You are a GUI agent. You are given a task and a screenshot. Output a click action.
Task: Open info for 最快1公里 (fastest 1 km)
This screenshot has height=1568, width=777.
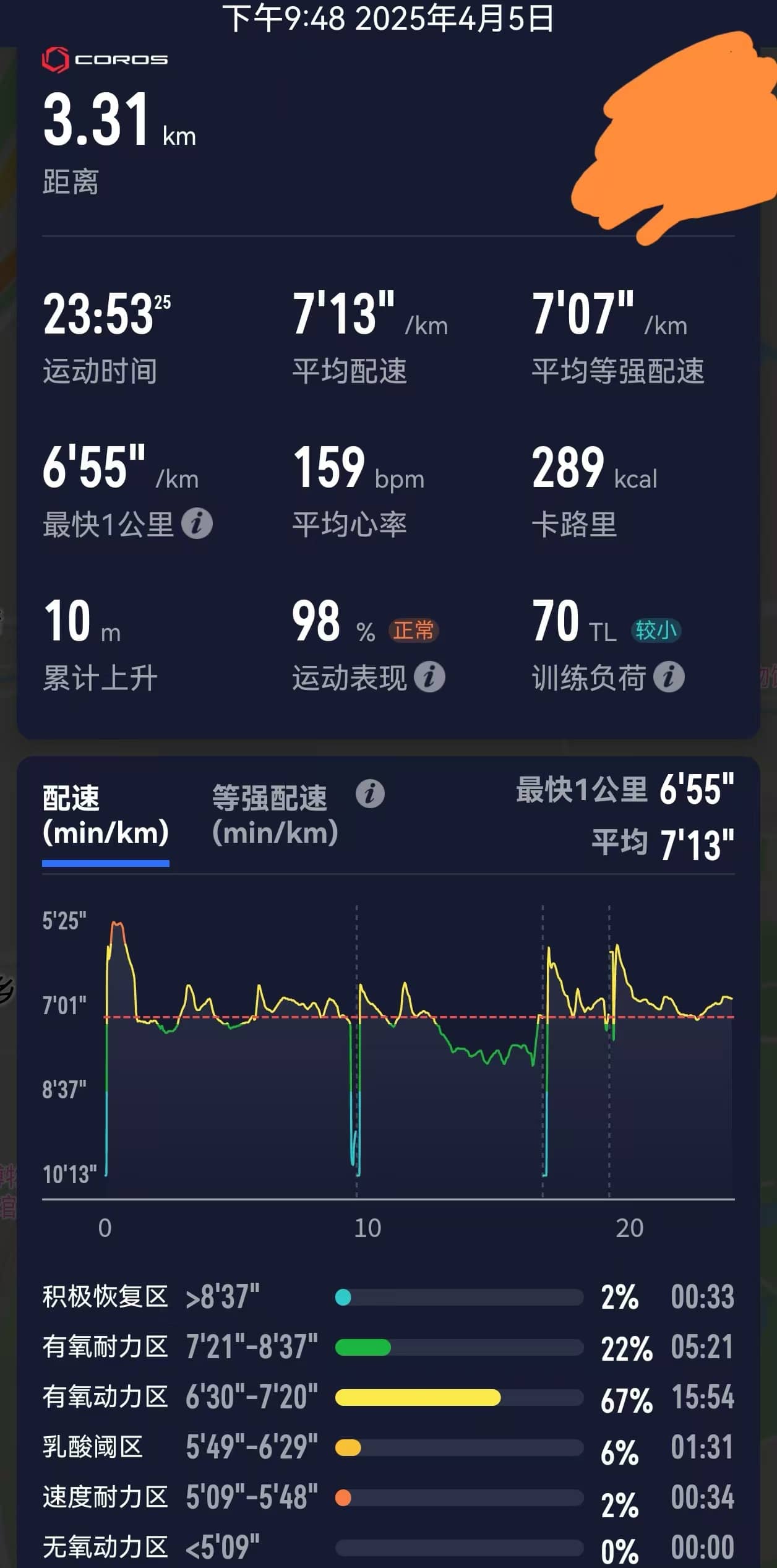pos(197,524)
